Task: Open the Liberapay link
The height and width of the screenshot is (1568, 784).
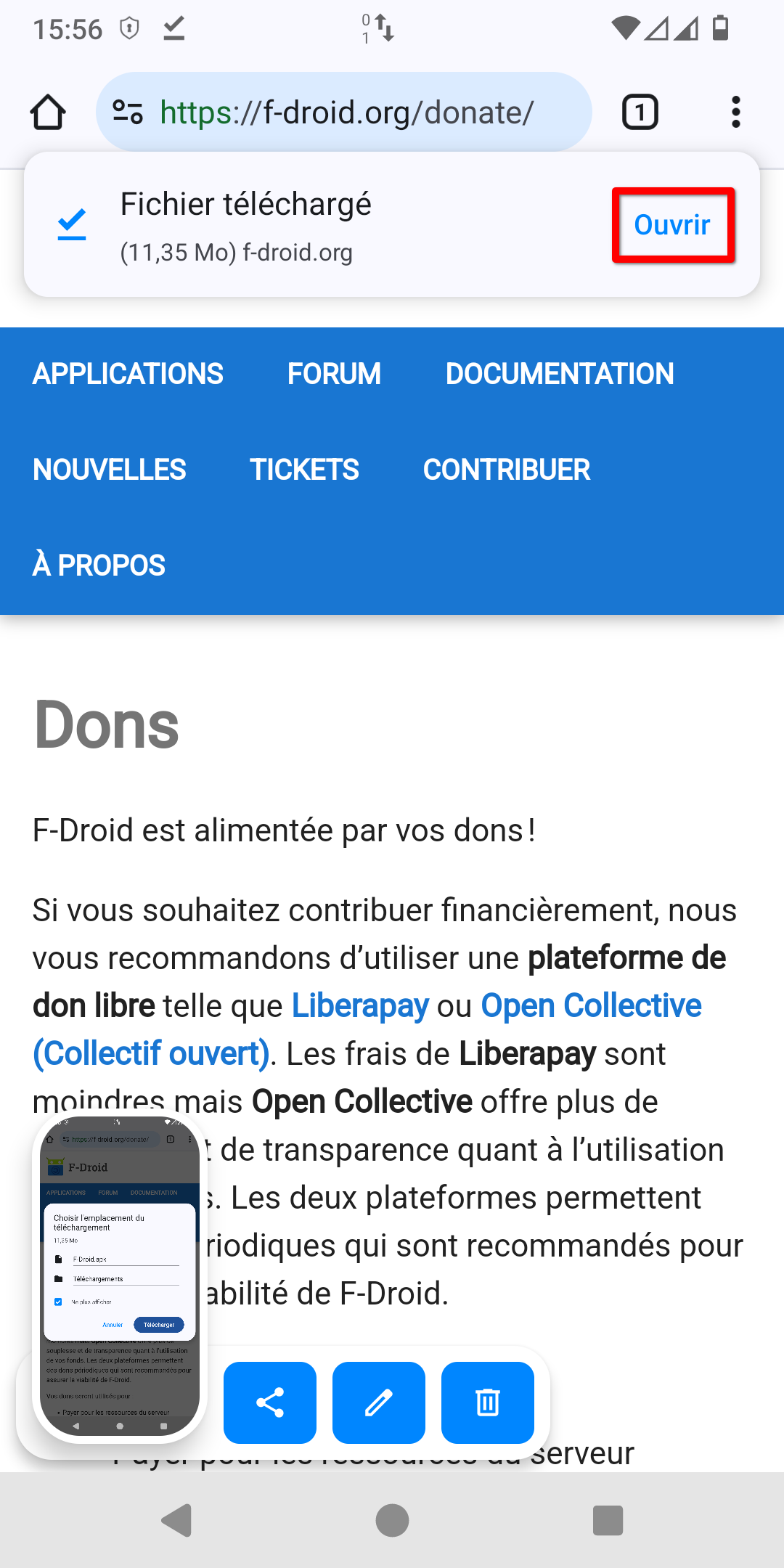Action: point(359,1005)
